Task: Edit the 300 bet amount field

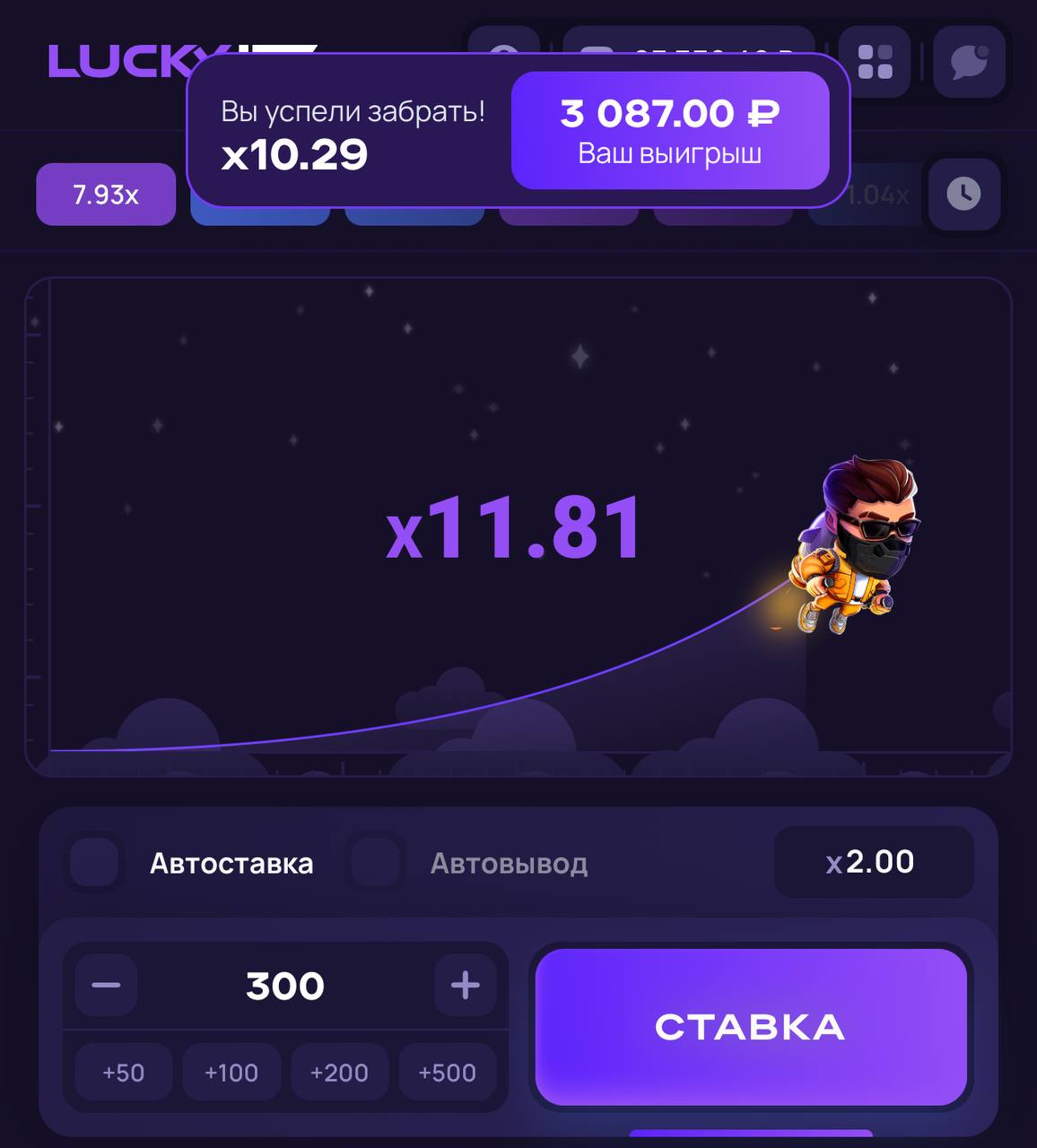Action: click(x=285, y=986)
